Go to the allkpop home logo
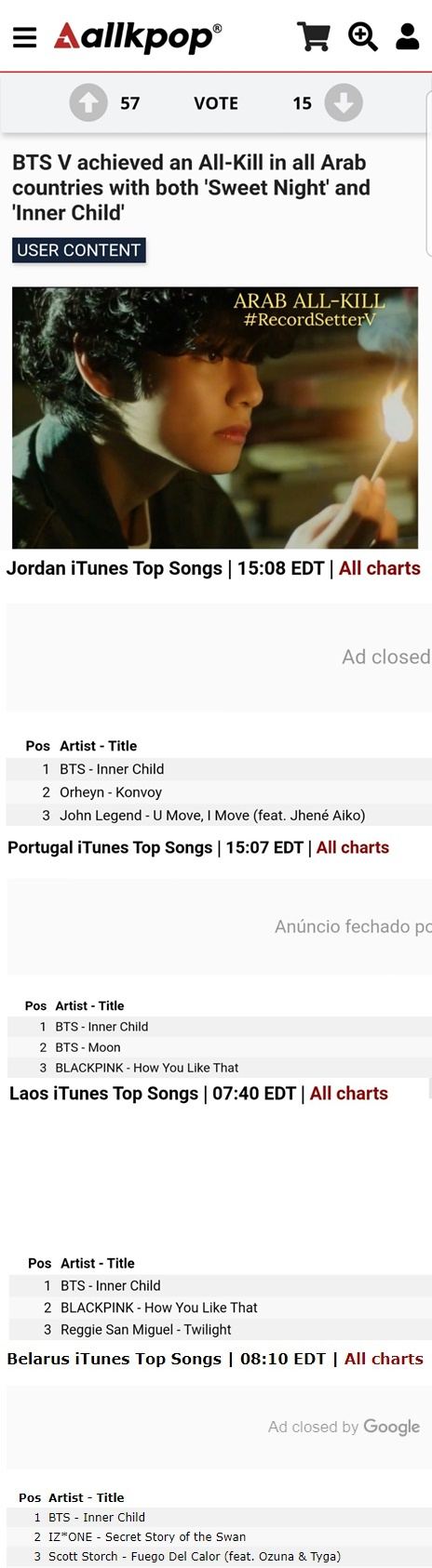Image resolution: width=432 pixels, height=1568 pixels. coord(138,36)
